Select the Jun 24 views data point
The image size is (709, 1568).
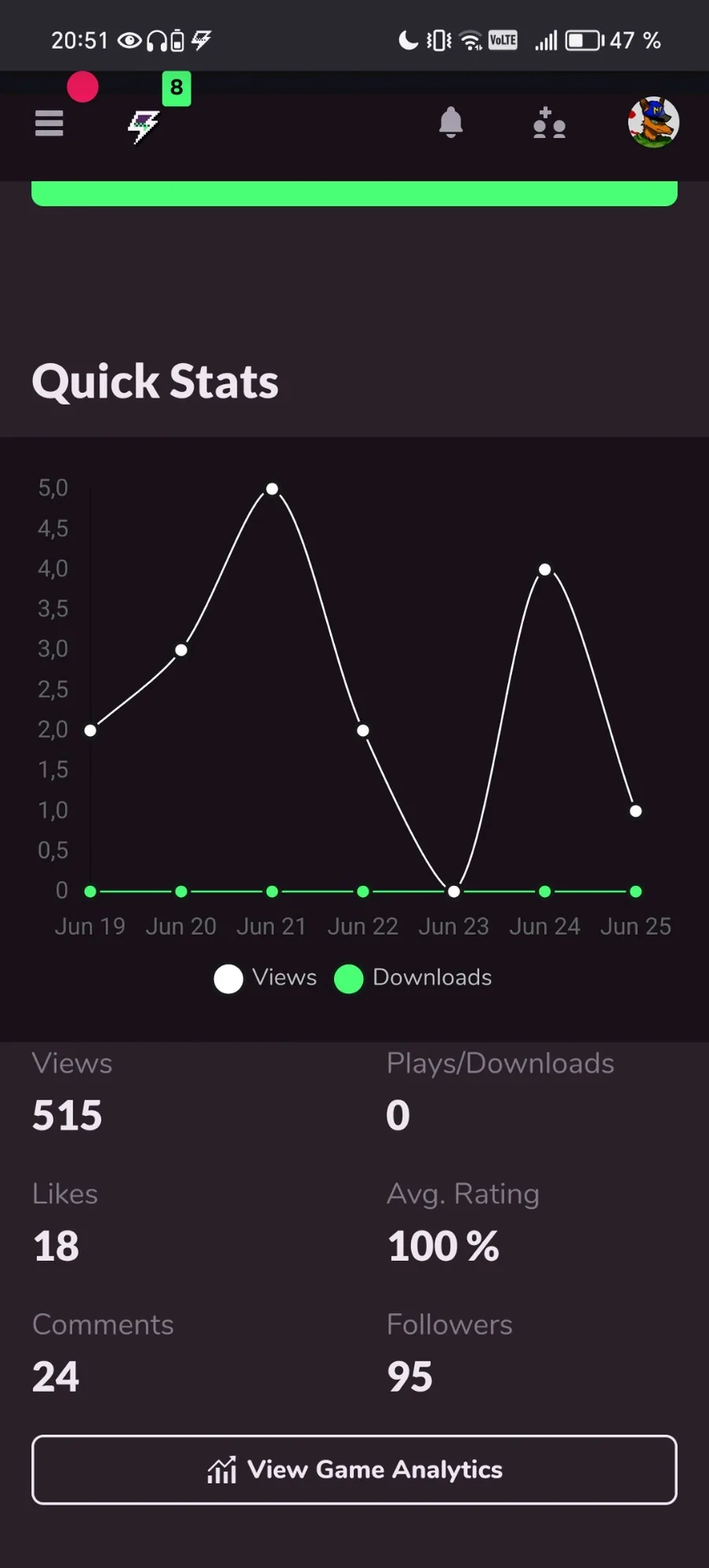544,569
